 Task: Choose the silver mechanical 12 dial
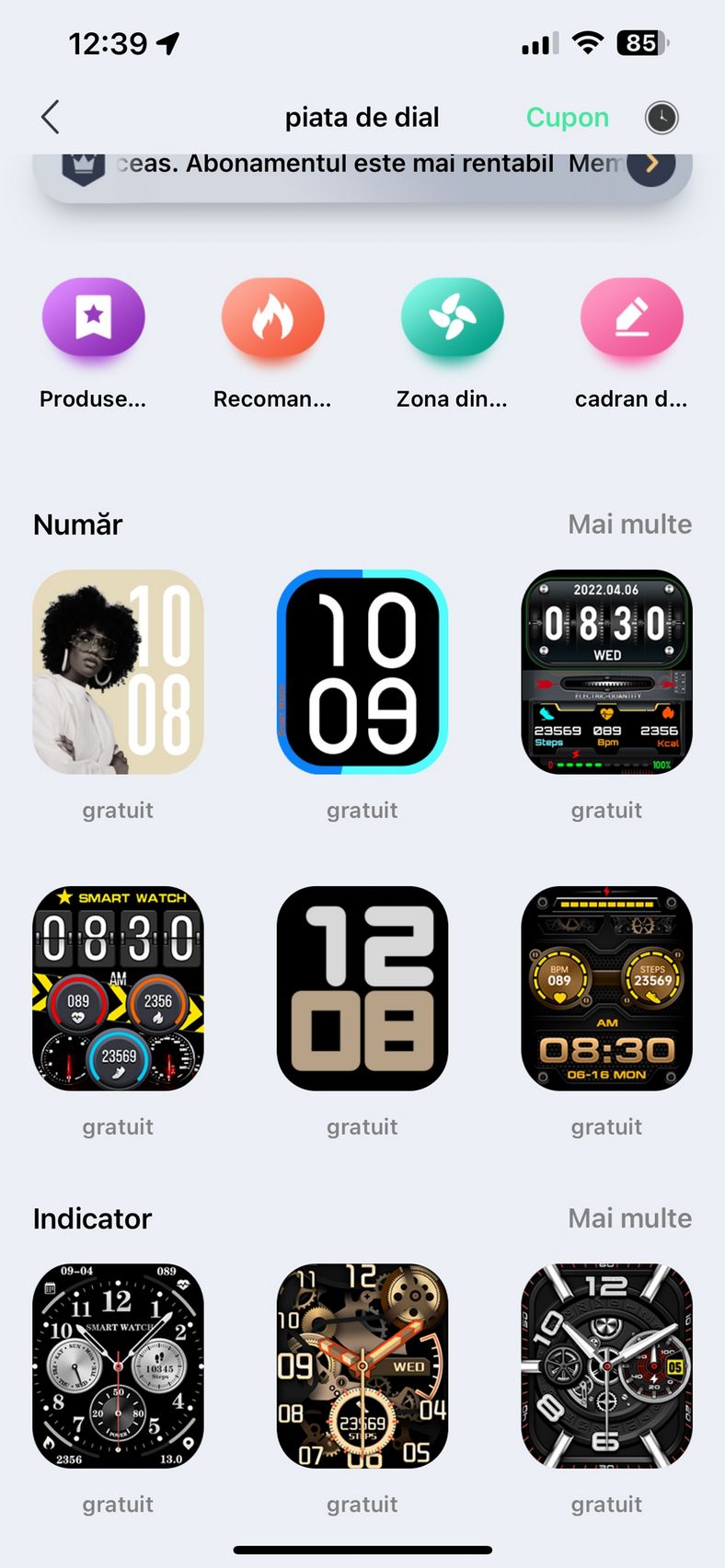coord(606,1366)
